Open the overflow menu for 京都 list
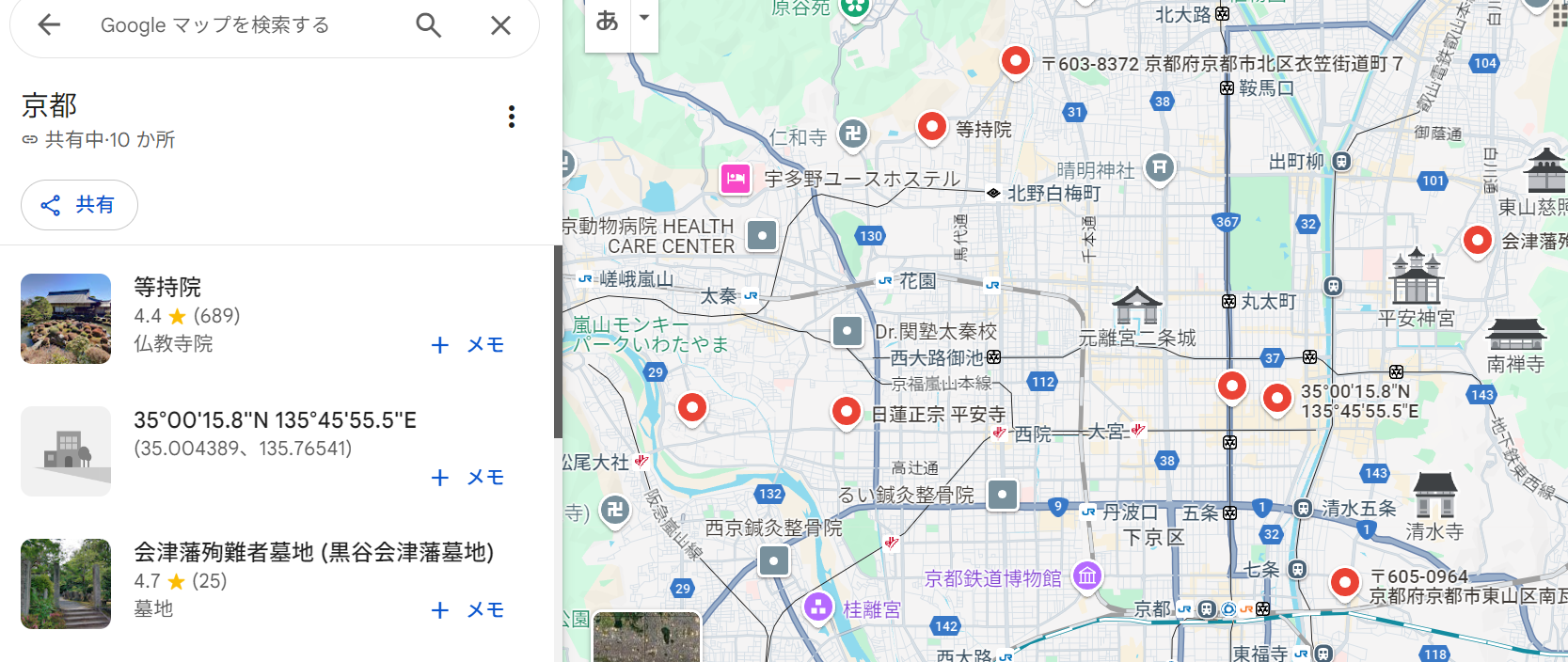1568x662 pixels. [x=511, y=117]
